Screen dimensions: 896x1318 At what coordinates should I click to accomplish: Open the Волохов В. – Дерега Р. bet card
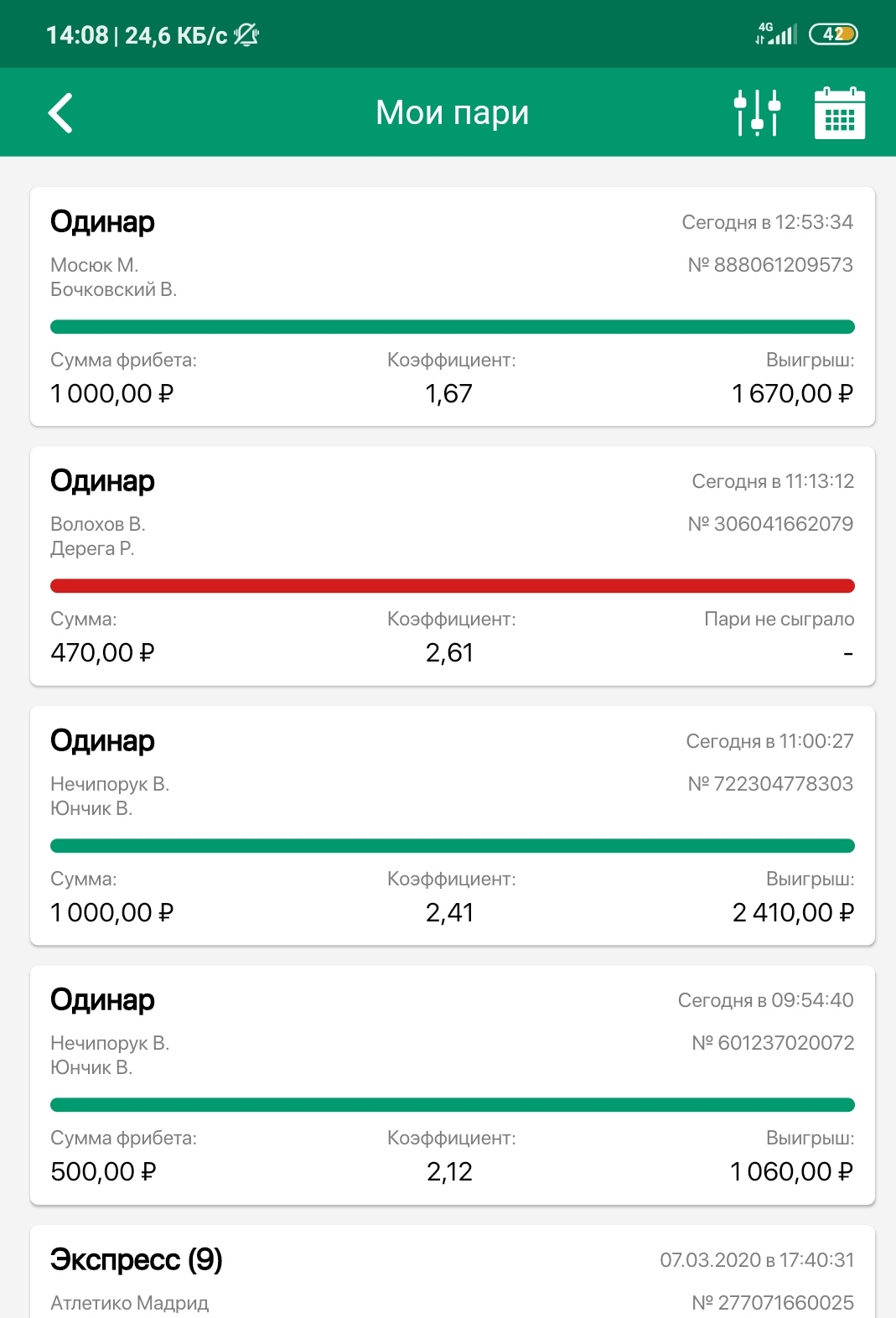453,566
